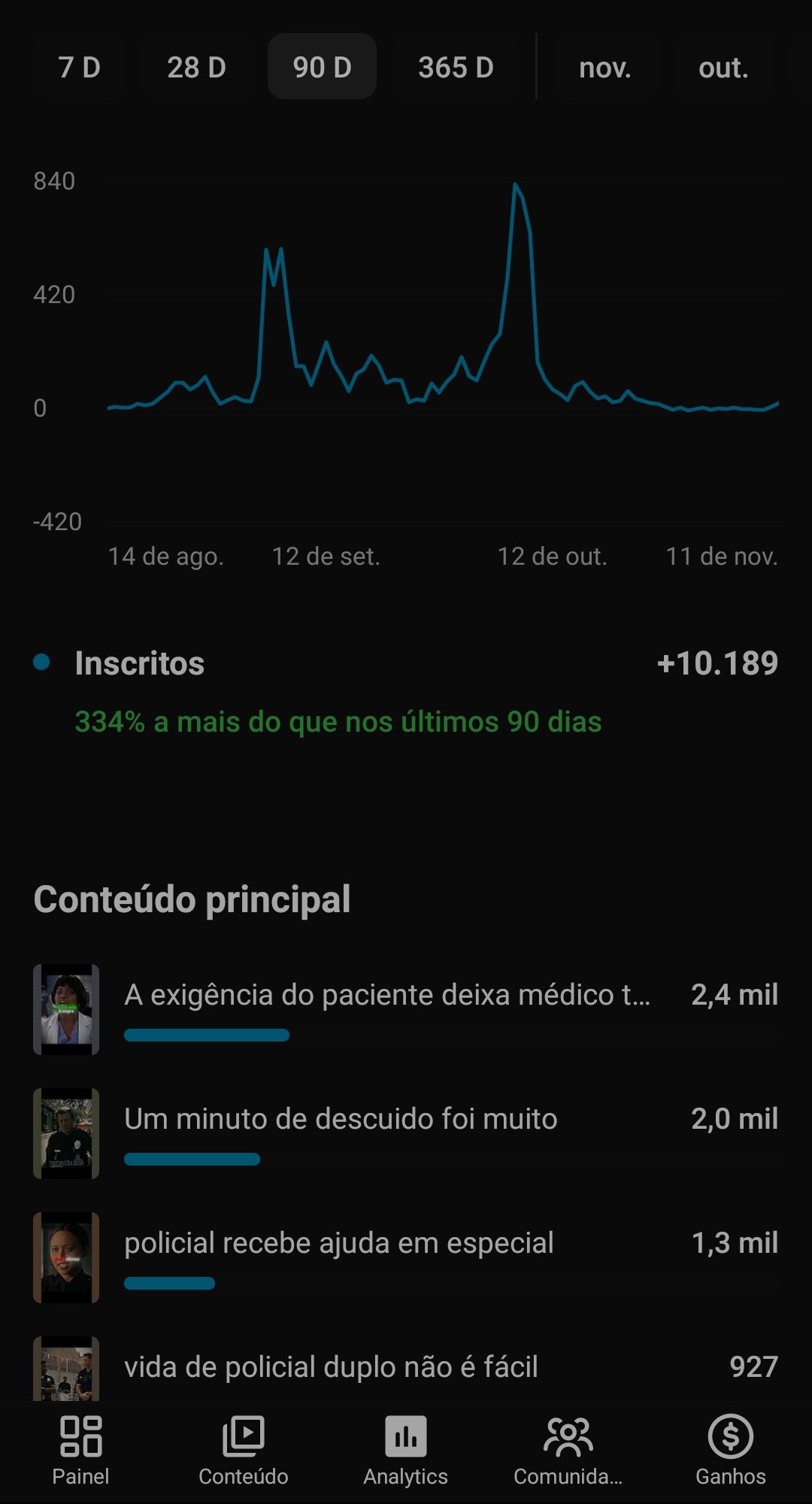Filter analytics by nov.

point(604,68)
